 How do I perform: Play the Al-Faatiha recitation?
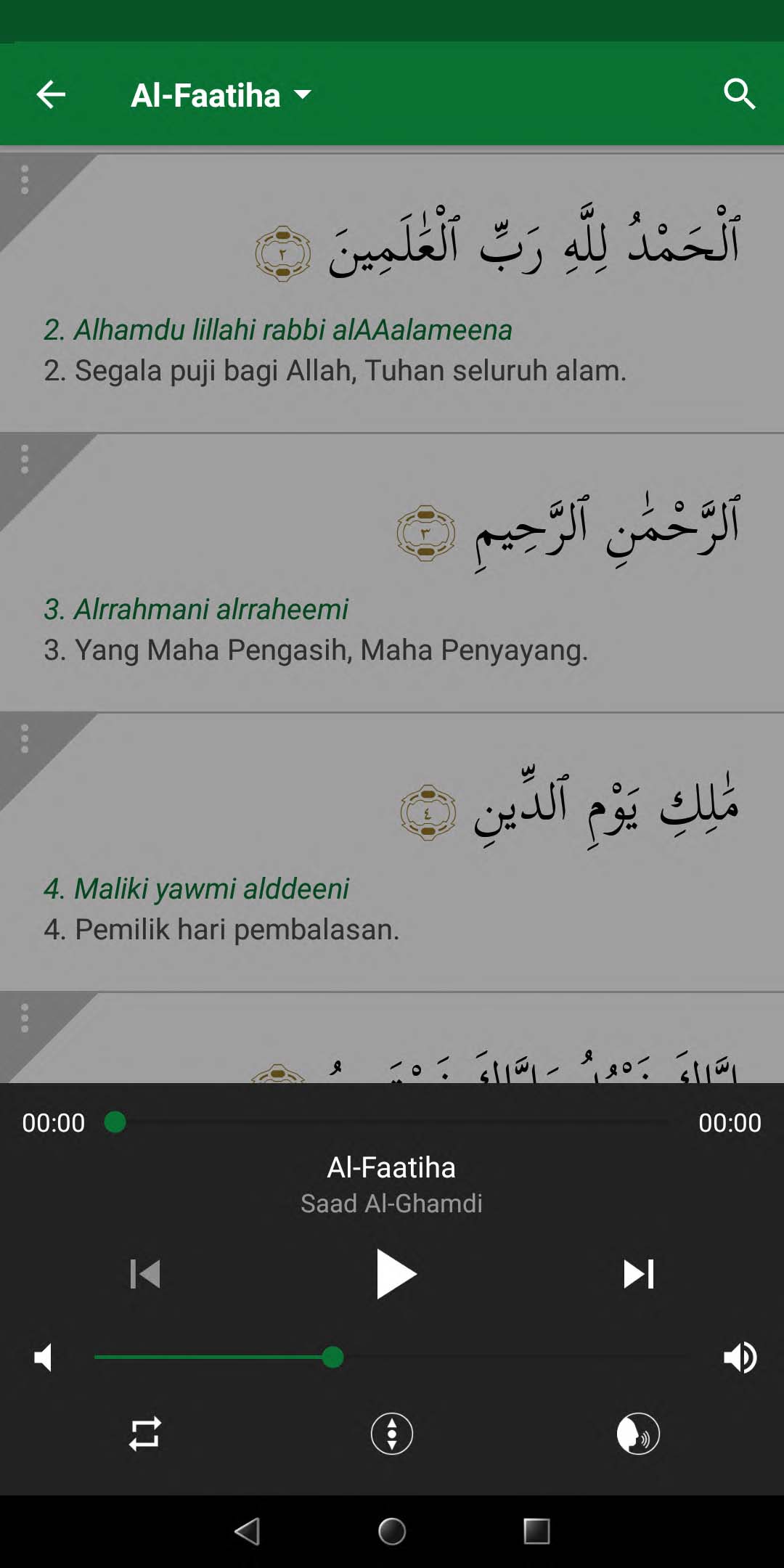pyautogui.click(x=395, y=1274)
